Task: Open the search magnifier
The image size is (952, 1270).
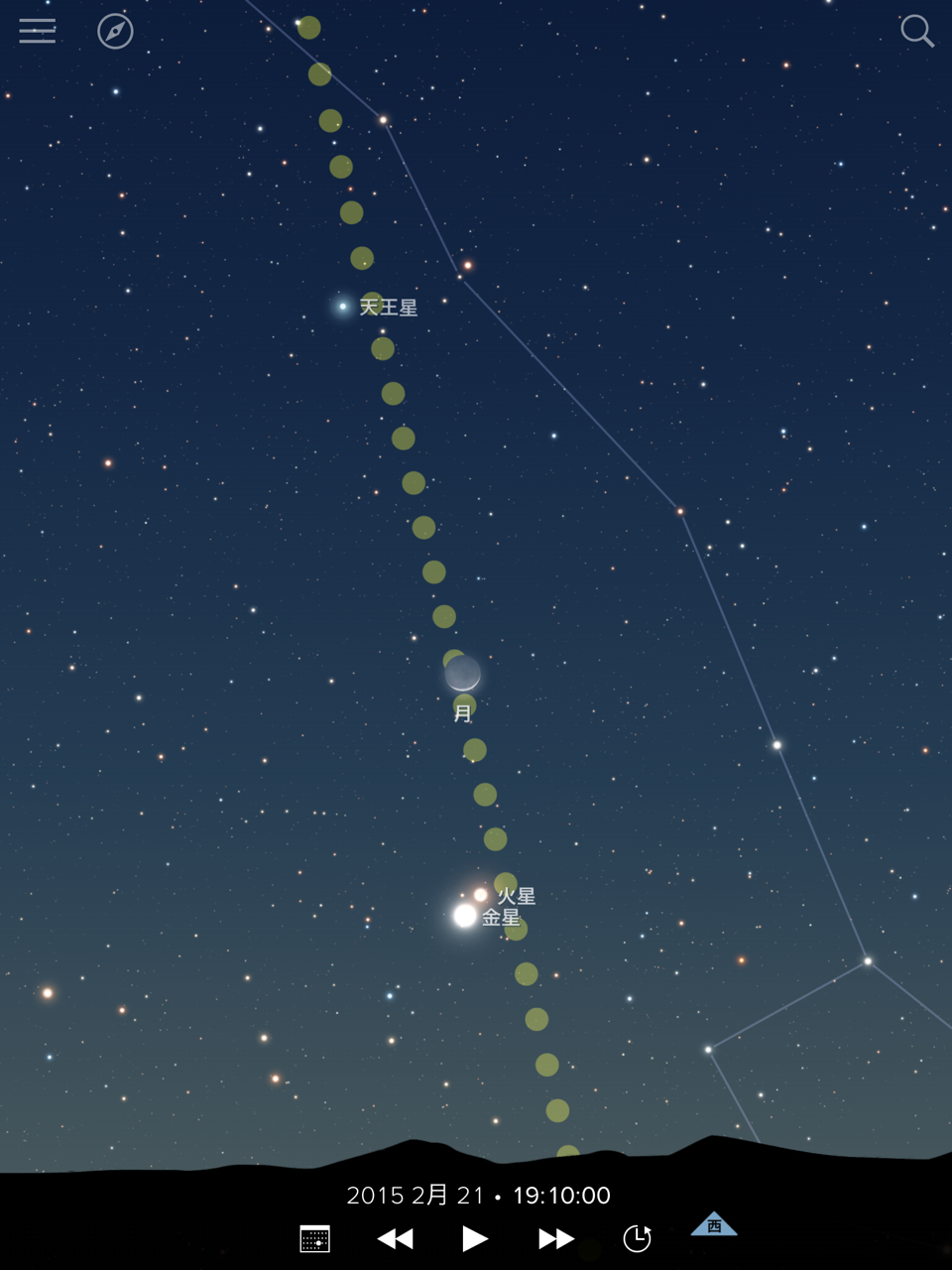Action: (x=916, y=31)
